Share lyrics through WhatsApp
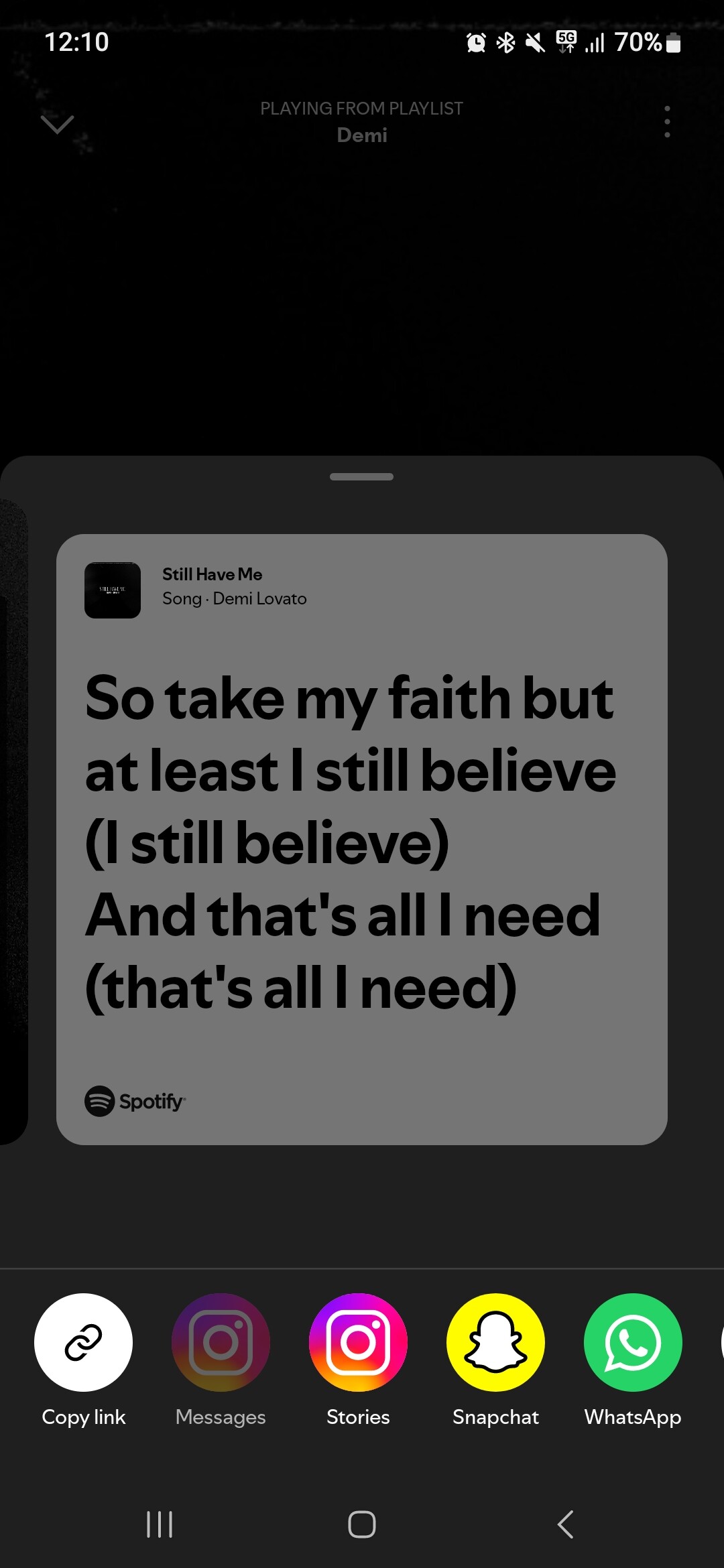Image resolution: width=724 pixels, height=1568 pixels. tap(633, 1342)
